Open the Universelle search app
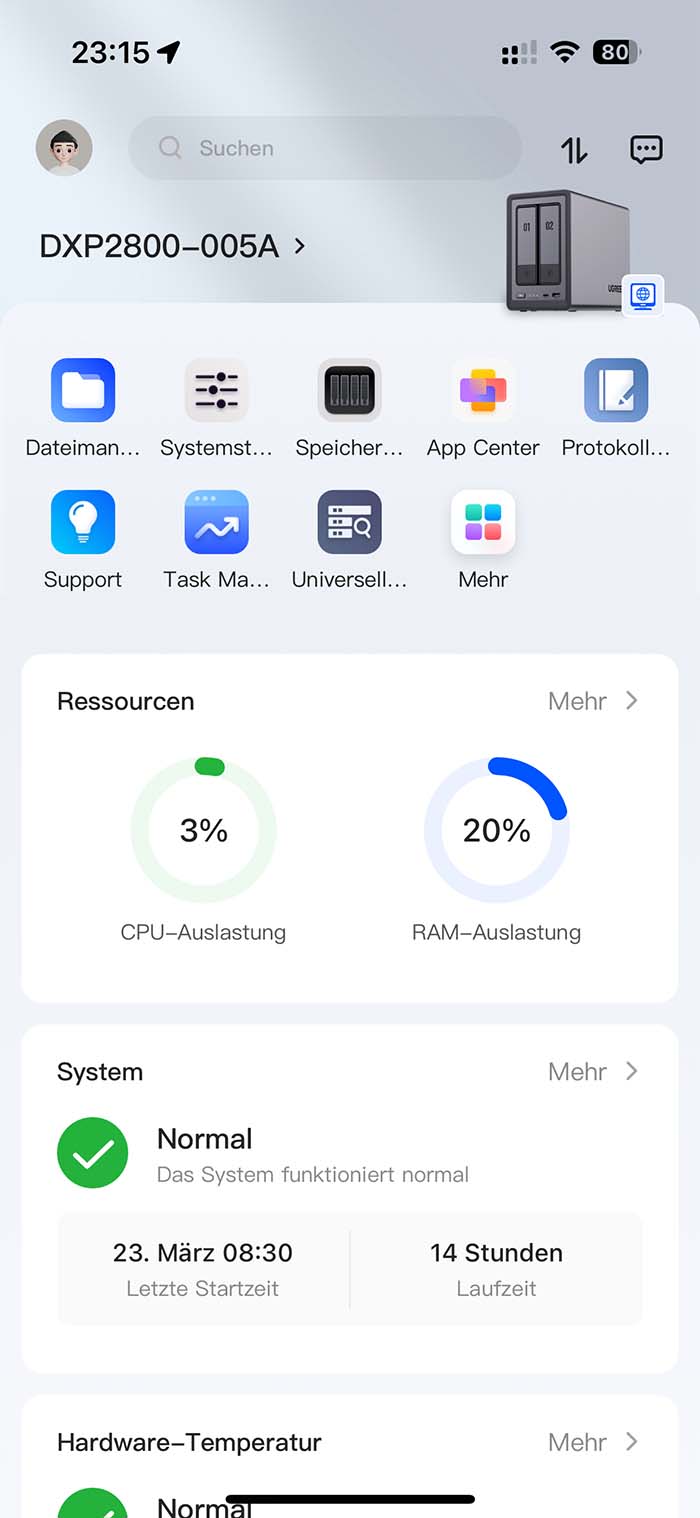 pyautogui.click(x=349, y=522)
